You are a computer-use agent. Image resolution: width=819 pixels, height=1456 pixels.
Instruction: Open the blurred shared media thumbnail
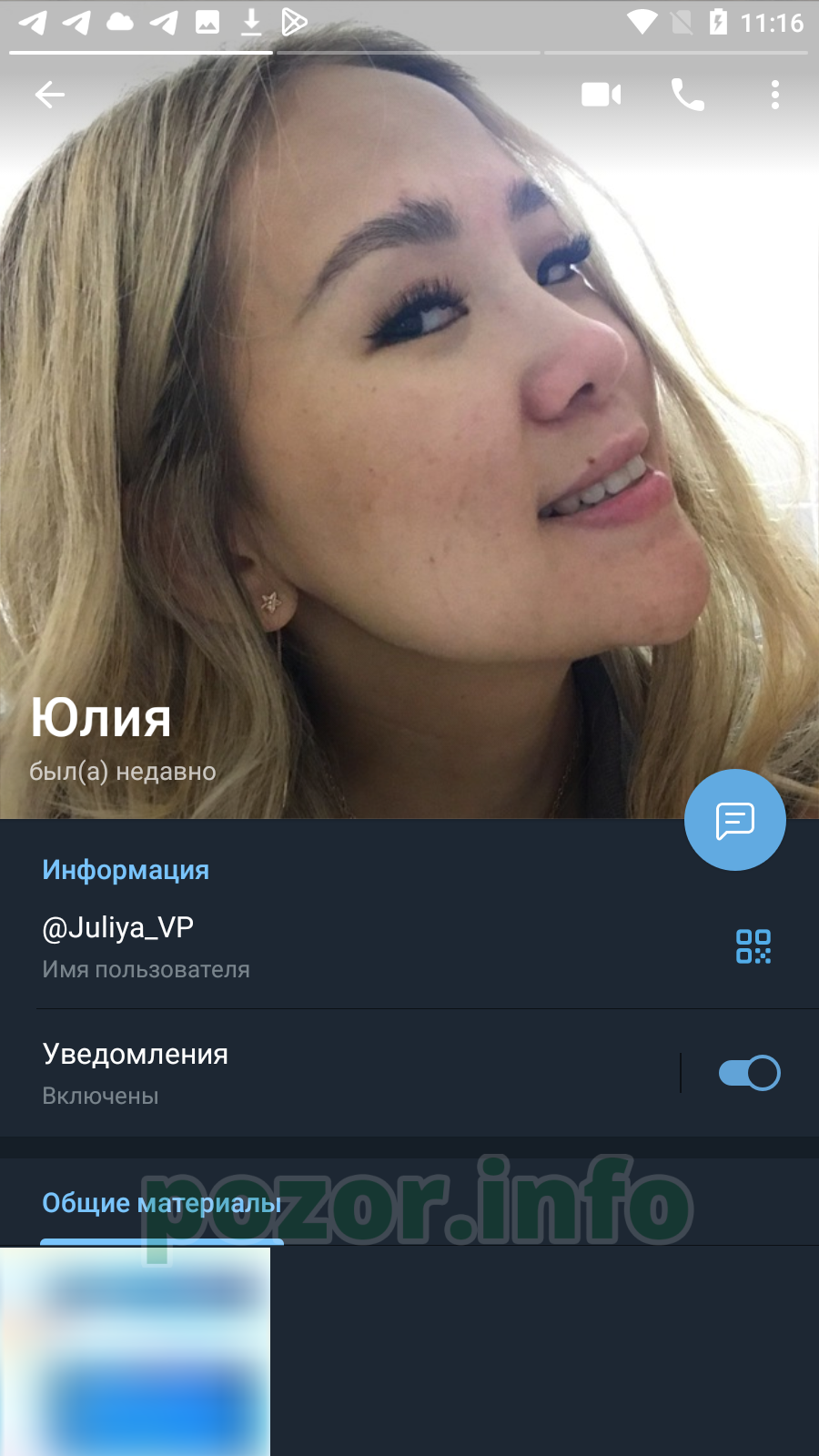click(x=135, y=1351)
